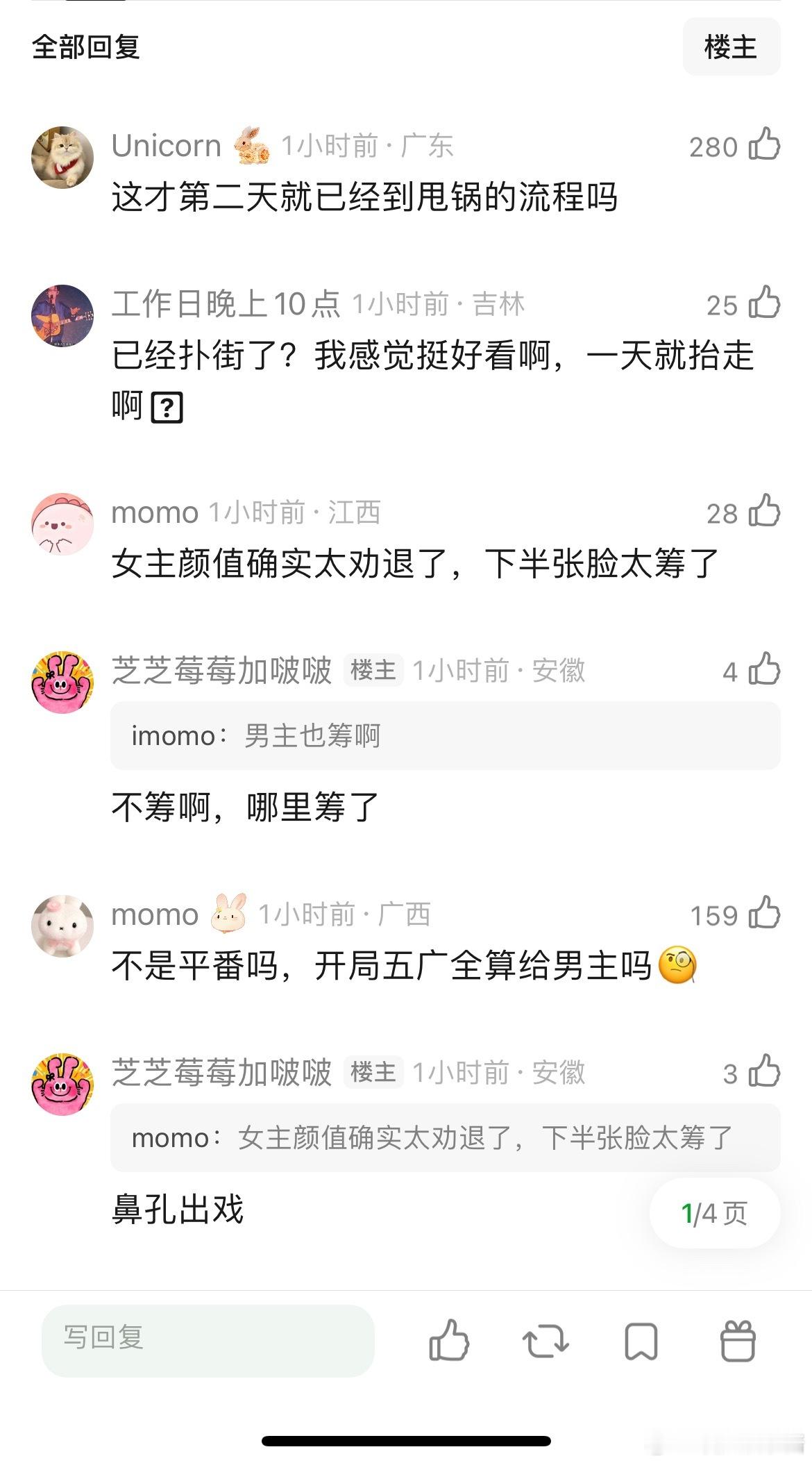The image size is (812, 1463).
Task: View profile of momo from 广西
Action: pyautogui.click(x=62, y=926)
